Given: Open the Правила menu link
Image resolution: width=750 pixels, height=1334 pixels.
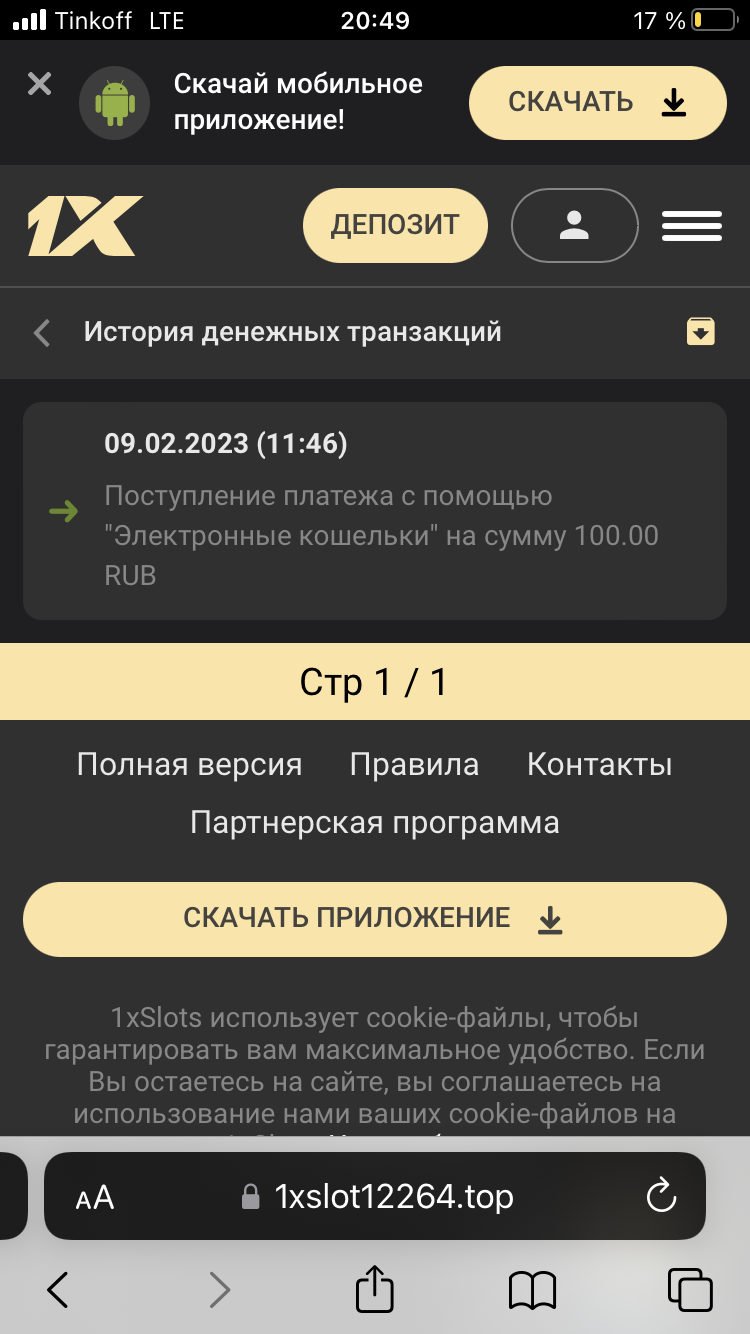Looking at the screenshot, I should 413,765.
